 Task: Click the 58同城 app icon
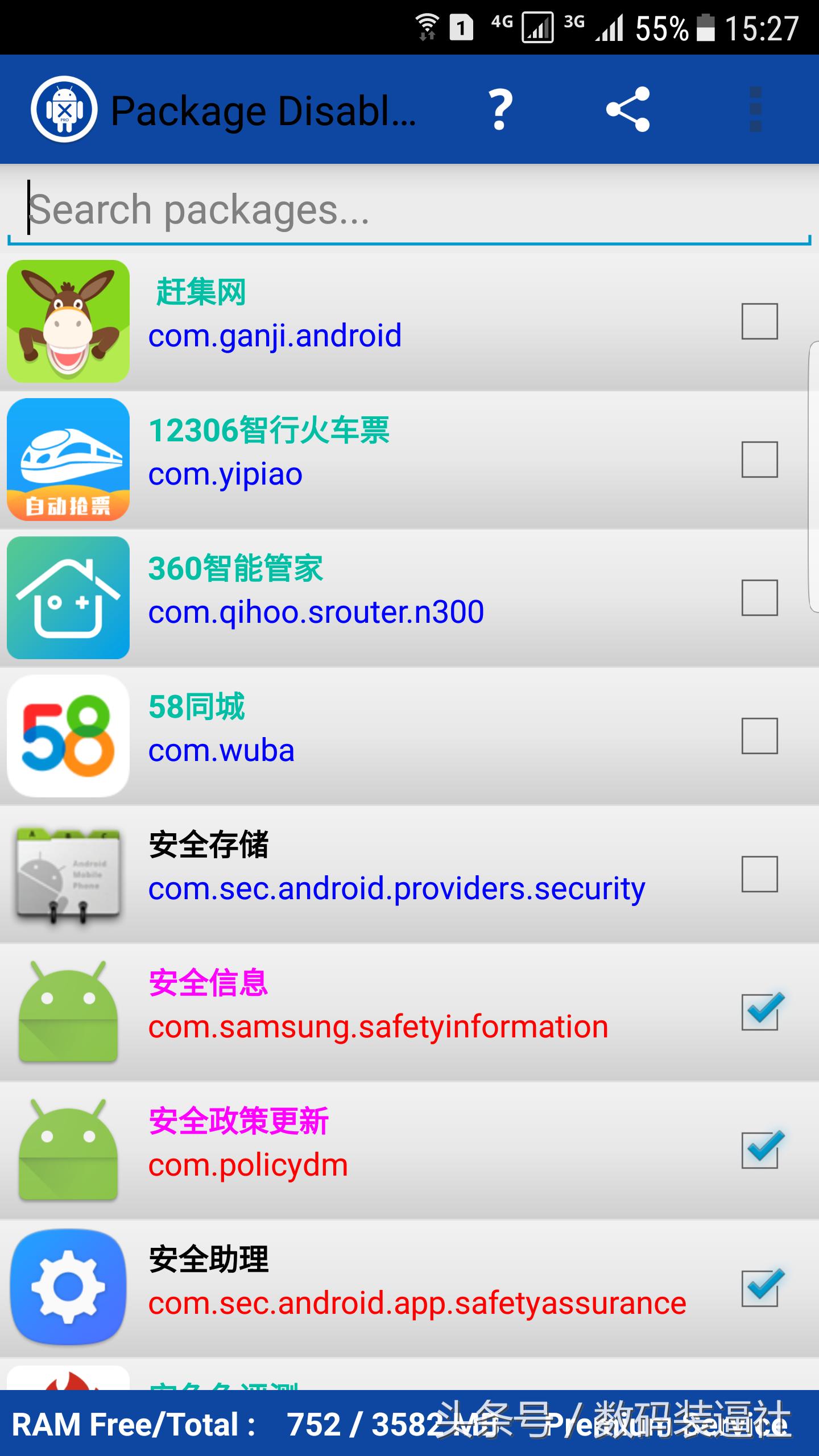(x=68, y=737)
